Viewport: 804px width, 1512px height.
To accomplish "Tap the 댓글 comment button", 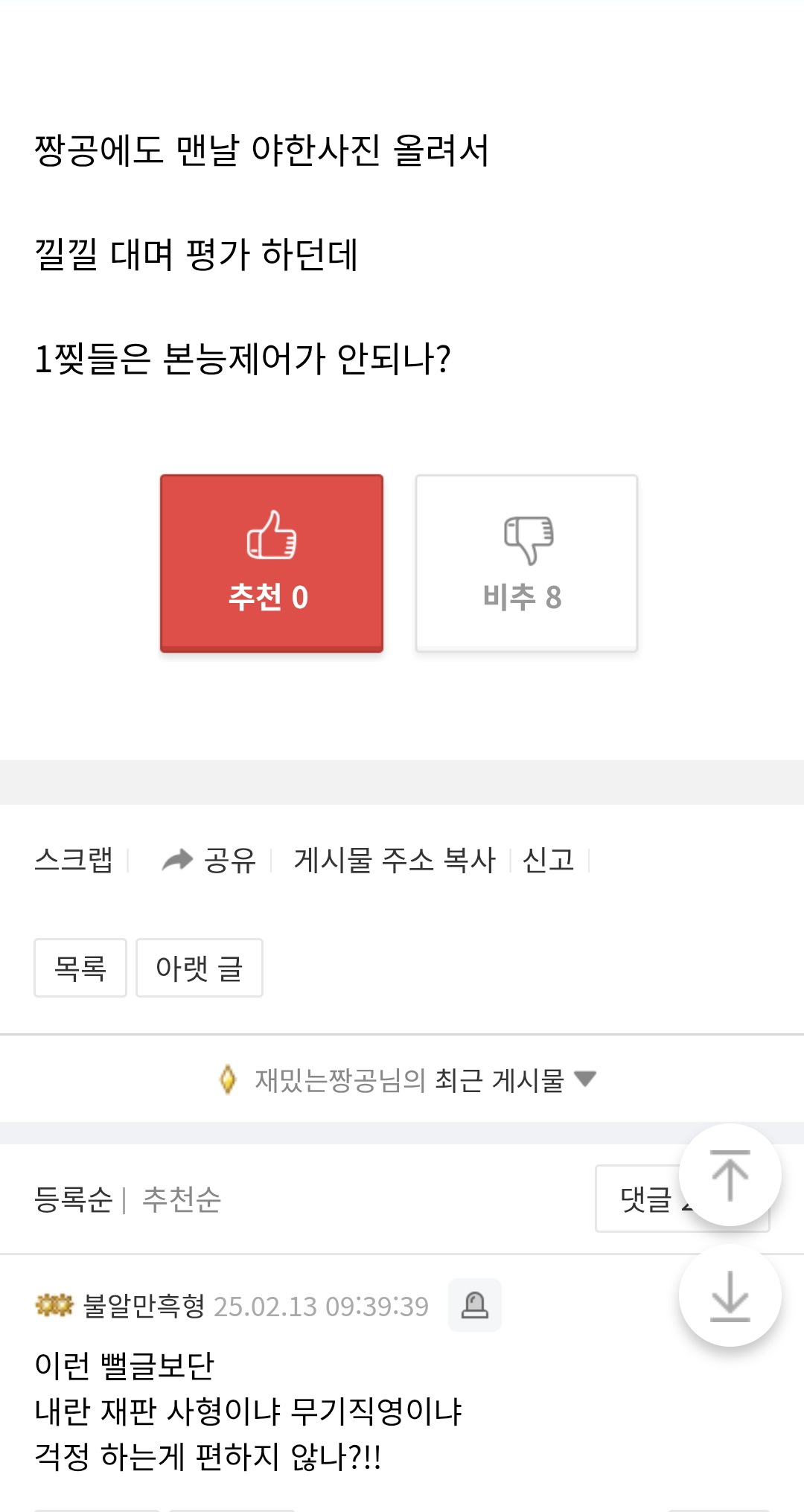I will (x=646, y=1199).
